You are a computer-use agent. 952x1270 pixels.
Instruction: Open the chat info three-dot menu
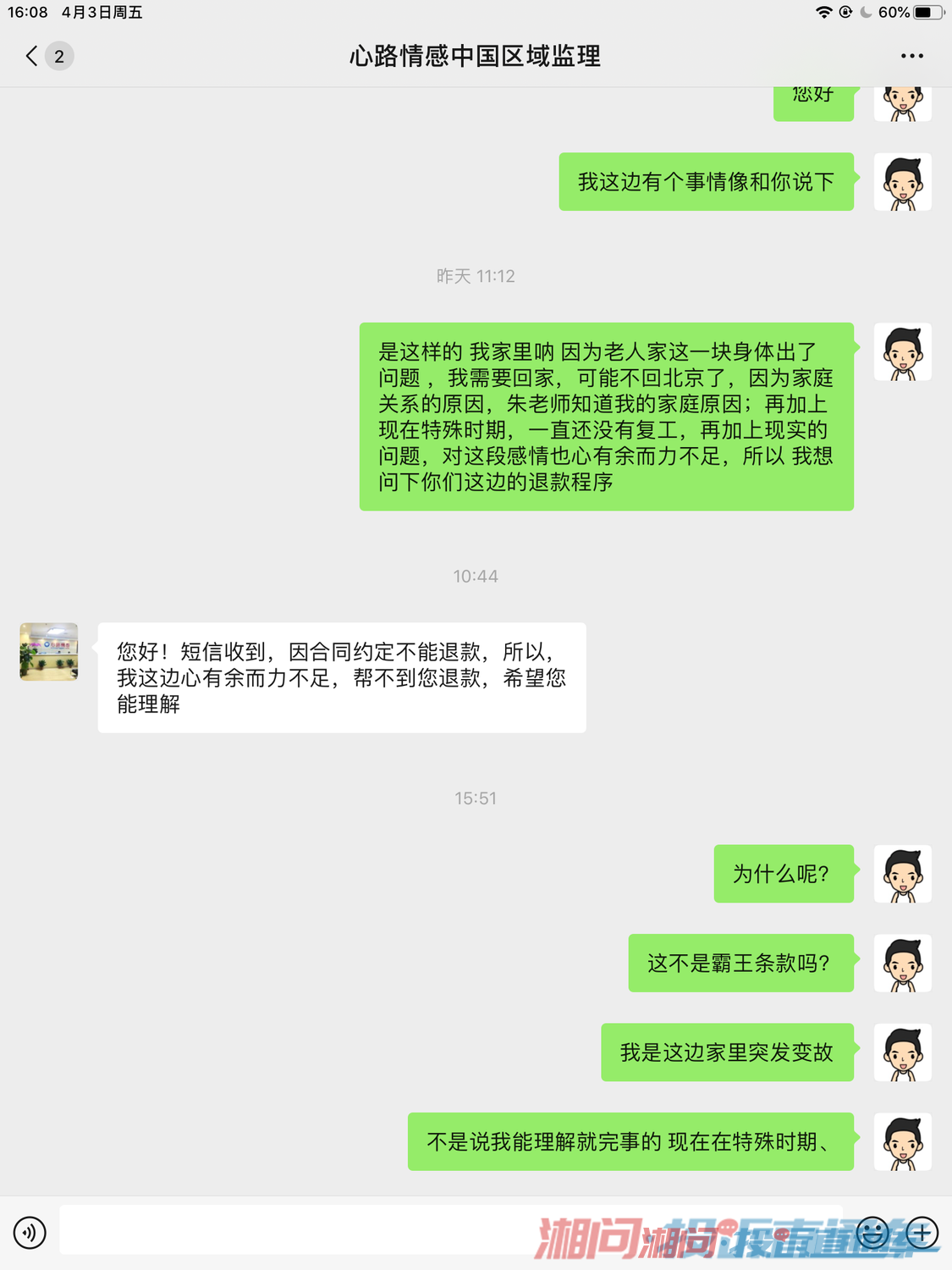(911, 57)
